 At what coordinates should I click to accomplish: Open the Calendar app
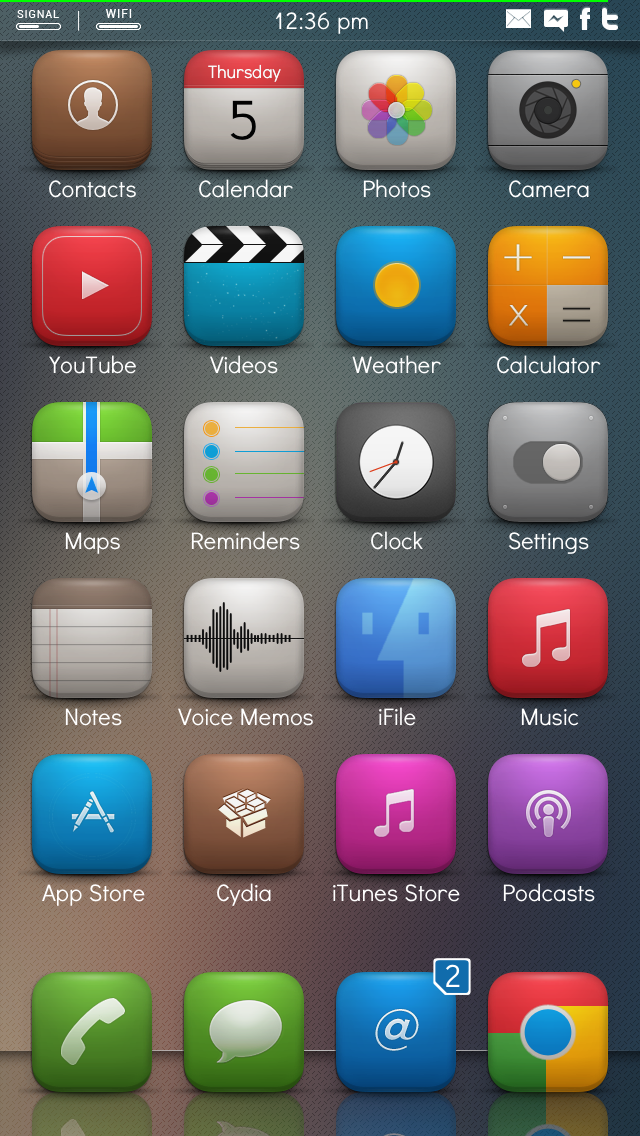244,110
